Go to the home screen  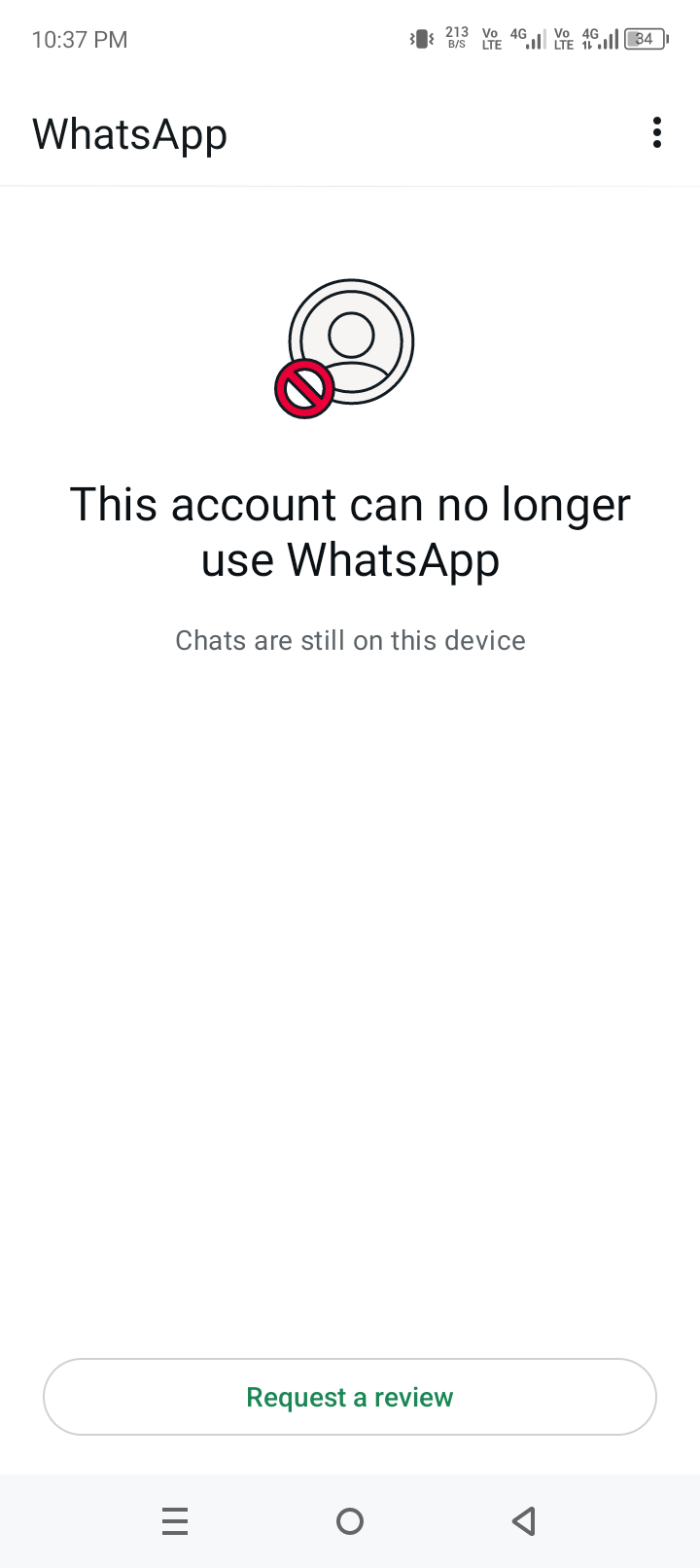click(350, 1520)
